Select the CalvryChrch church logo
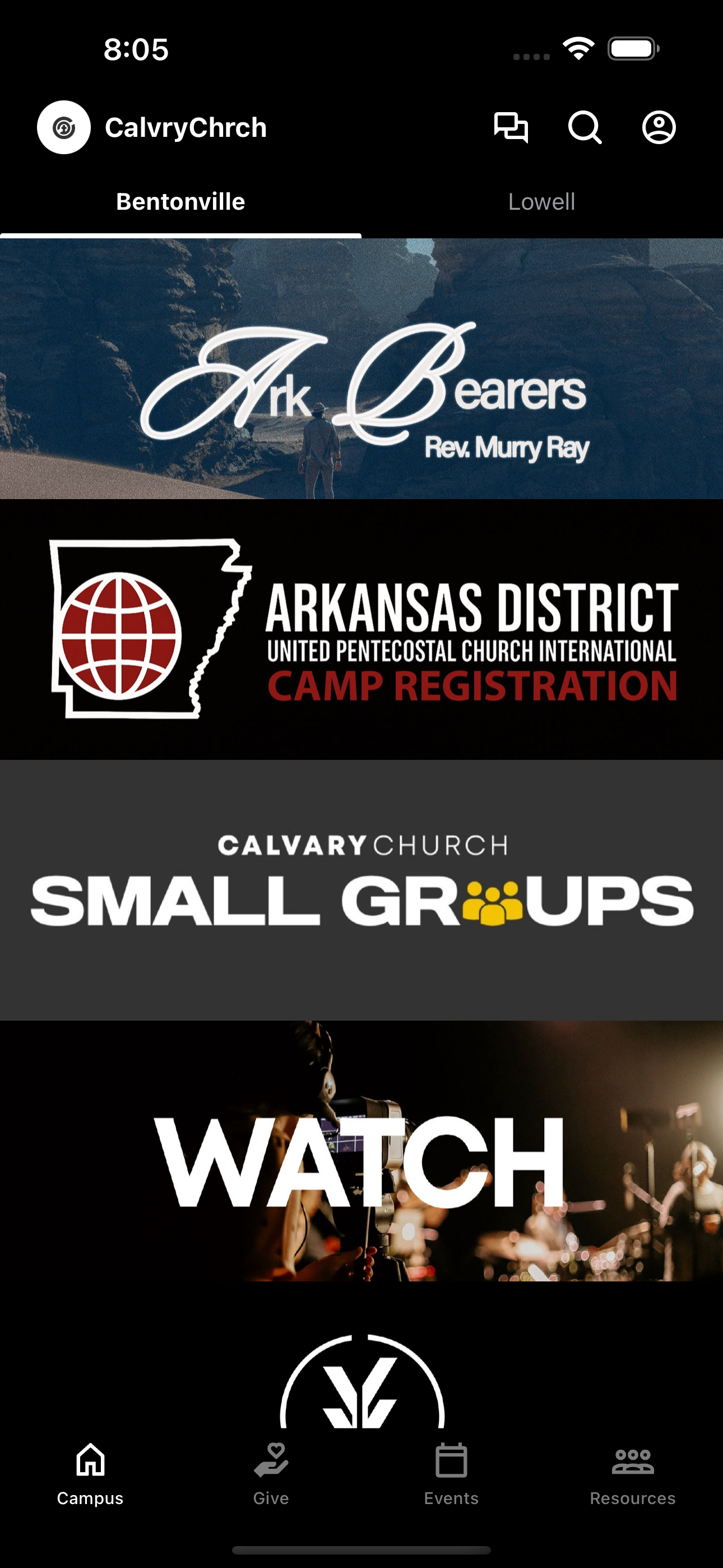 point(64,127)
